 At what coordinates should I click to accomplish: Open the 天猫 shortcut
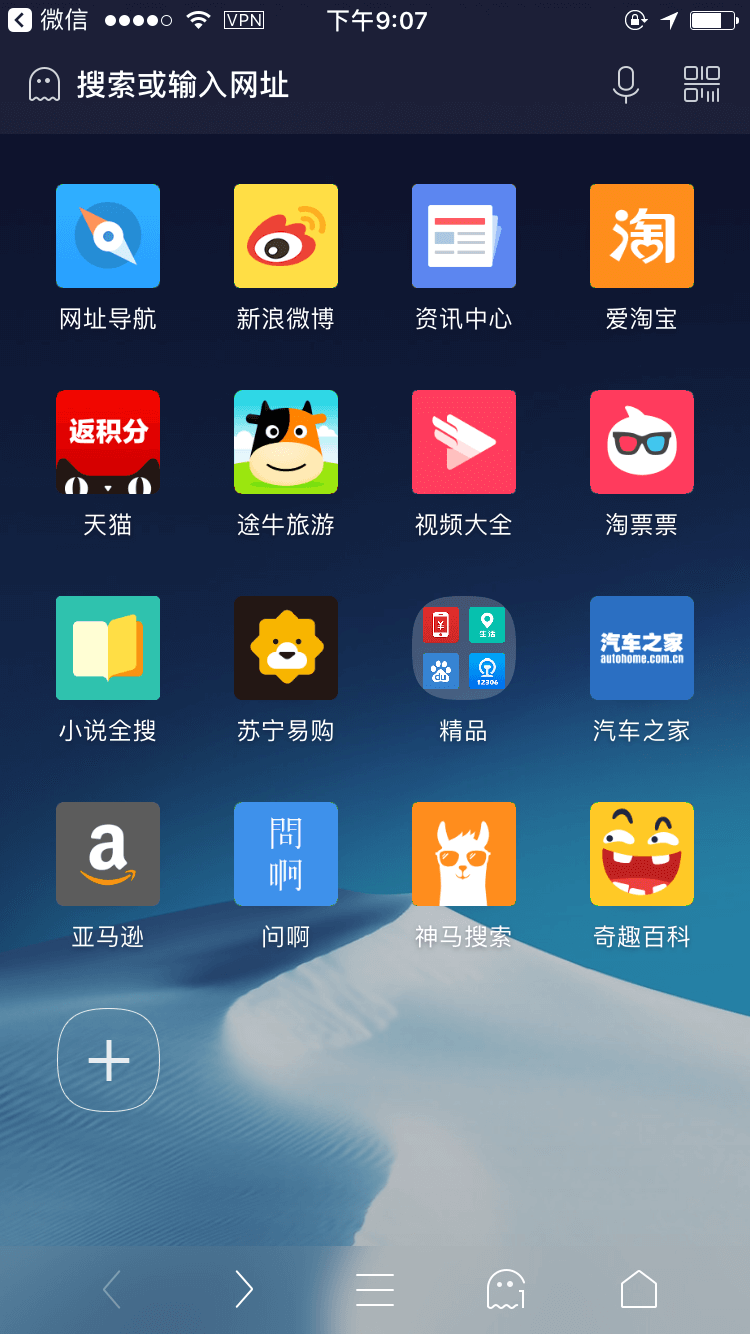coord(108,442)
